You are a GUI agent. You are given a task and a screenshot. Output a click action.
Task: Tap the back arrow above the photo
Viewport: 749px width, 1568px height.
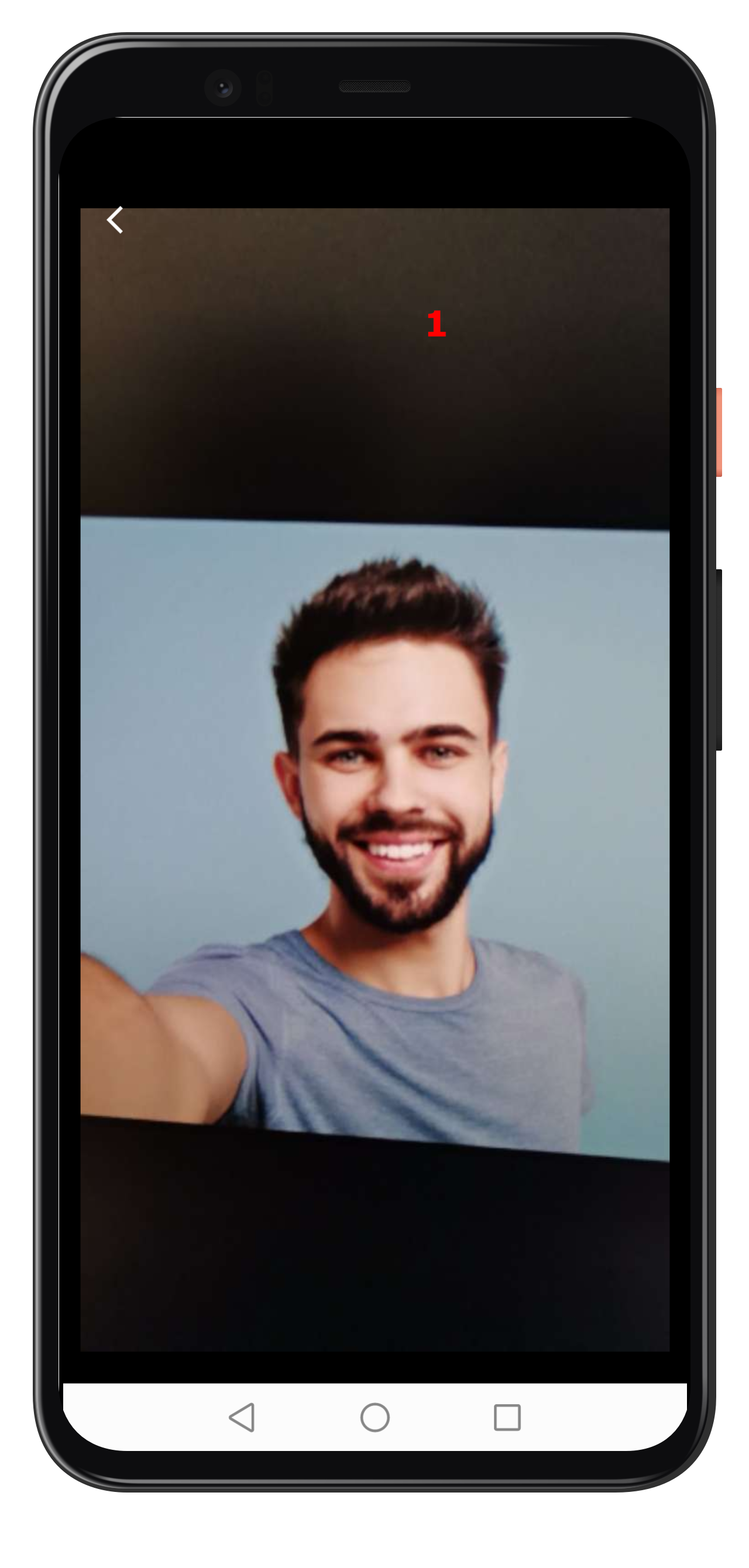pyautogui.click(x=115, y=220)
